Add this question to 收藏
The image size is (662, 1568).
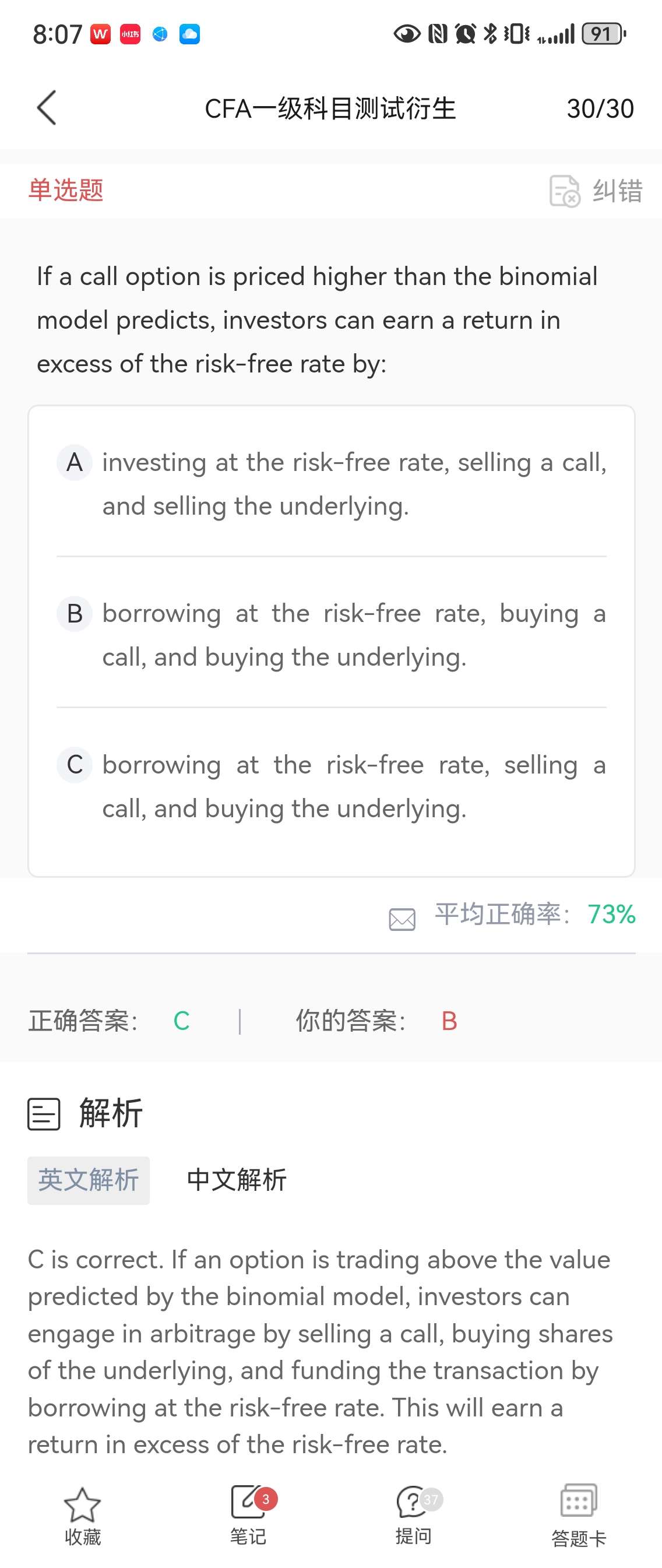point(83,1516)
